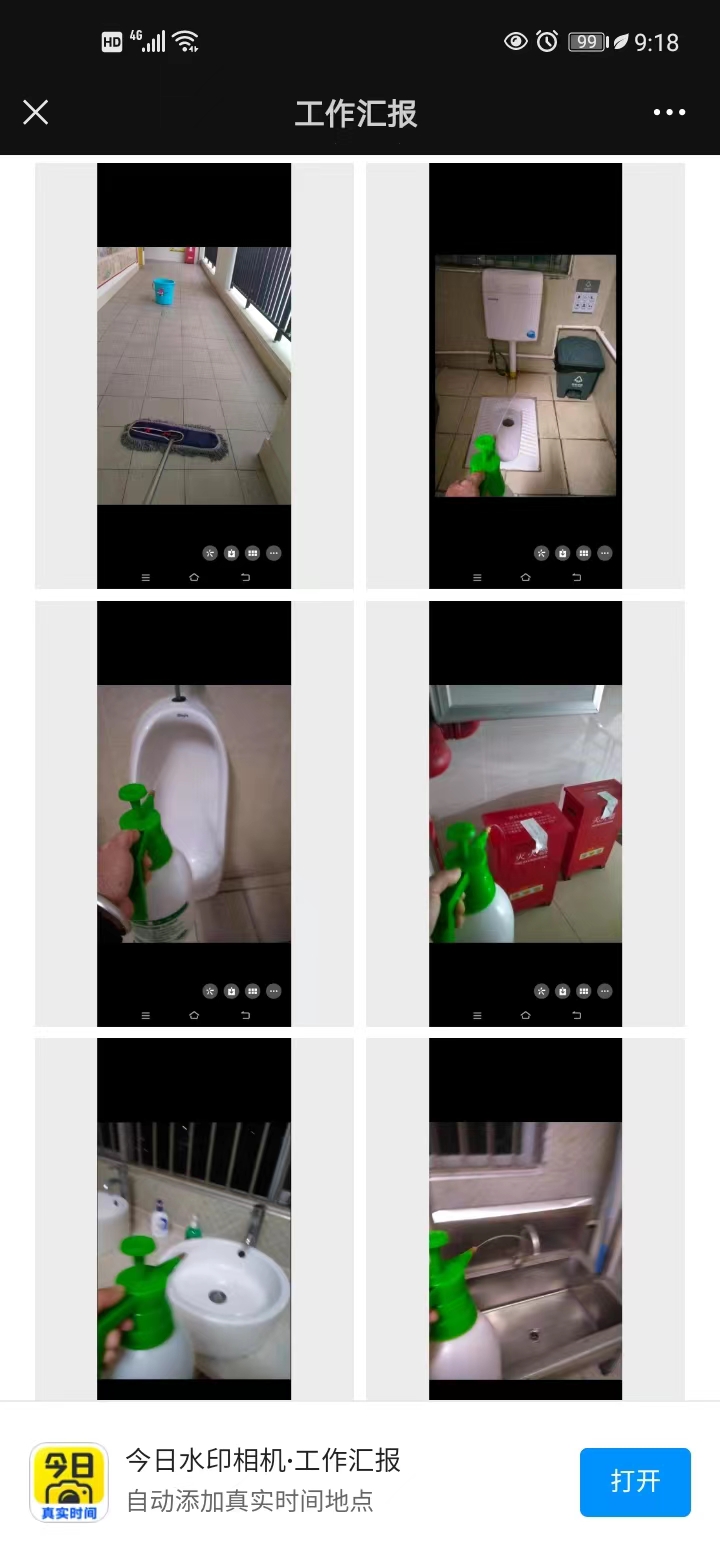Open the mop and bucket corridor photo

coord(194,376)
